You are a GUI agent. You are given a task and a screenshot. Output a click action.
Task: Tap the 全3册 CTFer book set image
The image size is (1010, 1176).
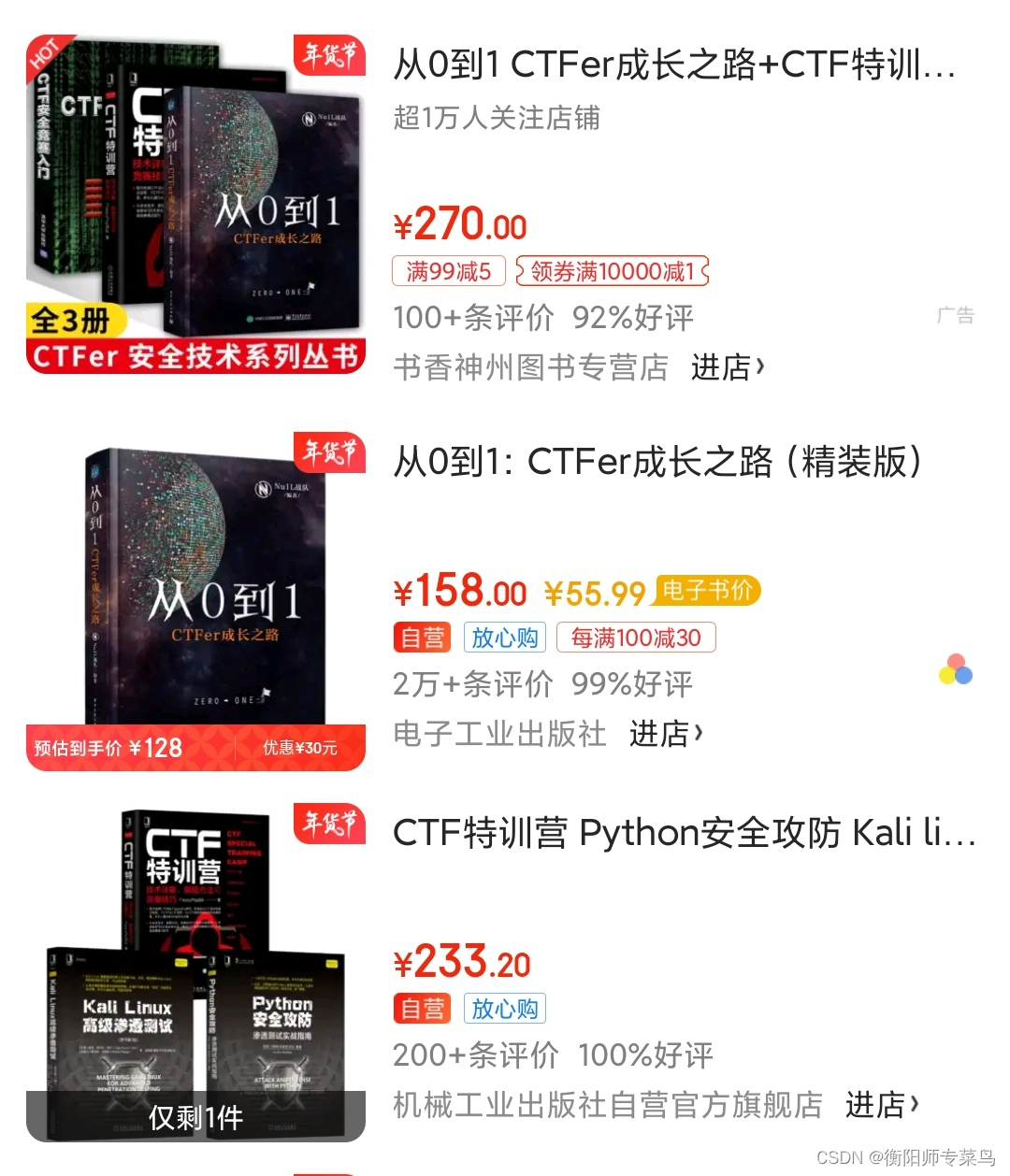(195, 204)
